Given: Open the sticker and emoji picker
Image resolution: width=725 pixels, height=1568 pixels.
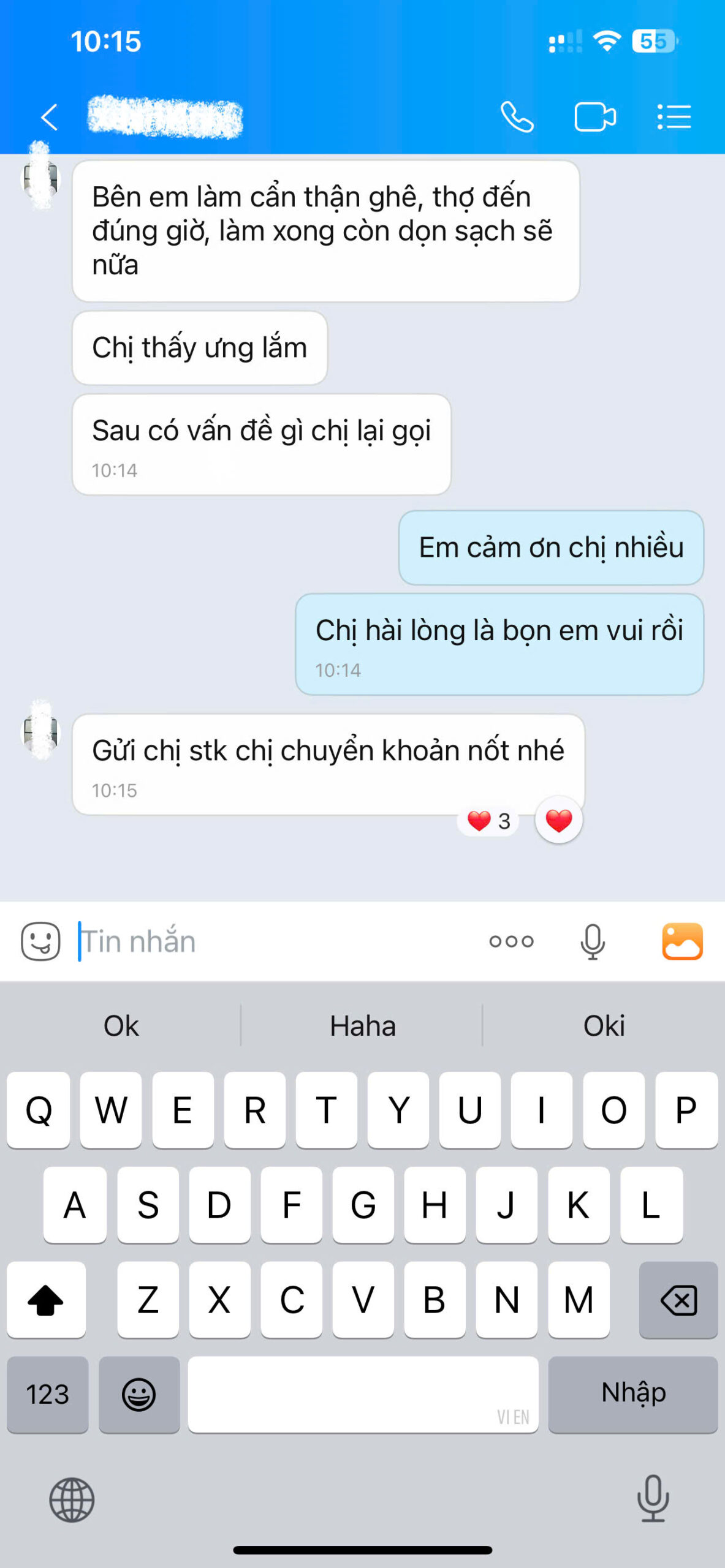Looking at the screenshot, I should tap(40, 941).
